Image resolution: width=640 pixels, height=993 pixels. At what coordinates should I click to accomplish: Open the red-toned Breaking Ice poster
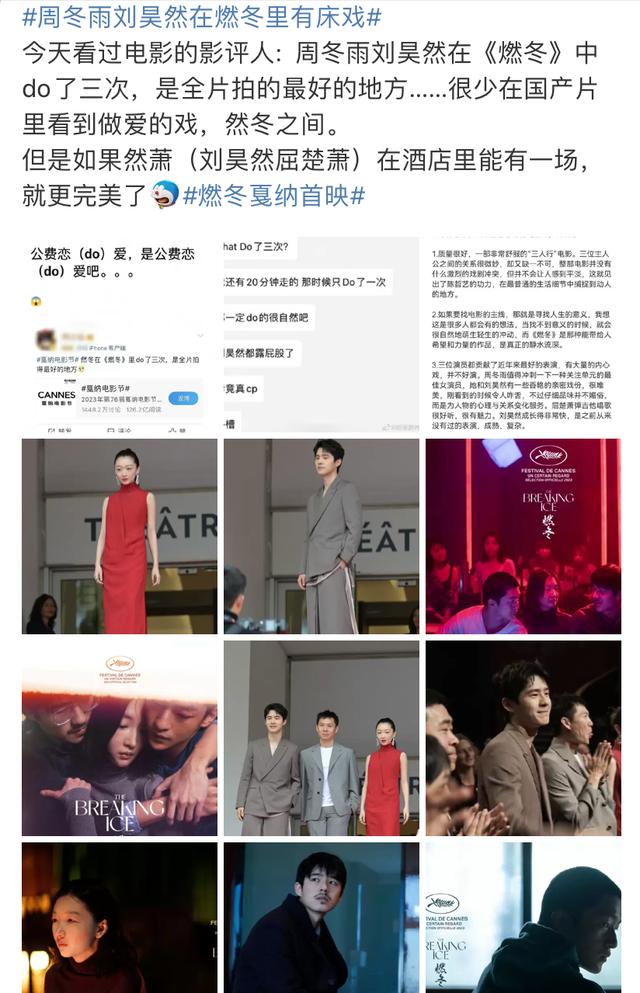click(523, 536)
